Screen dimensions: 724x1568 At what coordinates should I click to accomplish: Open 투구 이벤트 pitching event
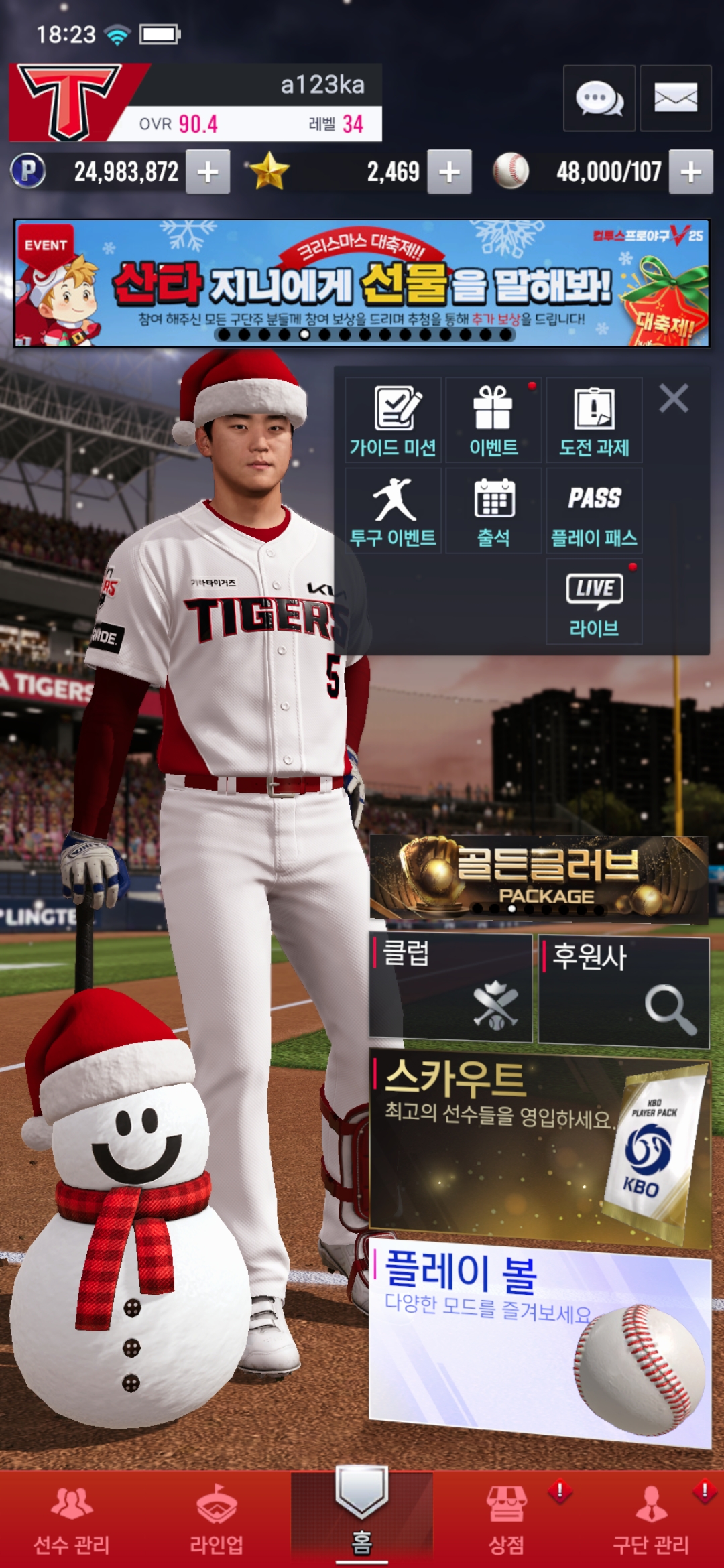point(393,511)
